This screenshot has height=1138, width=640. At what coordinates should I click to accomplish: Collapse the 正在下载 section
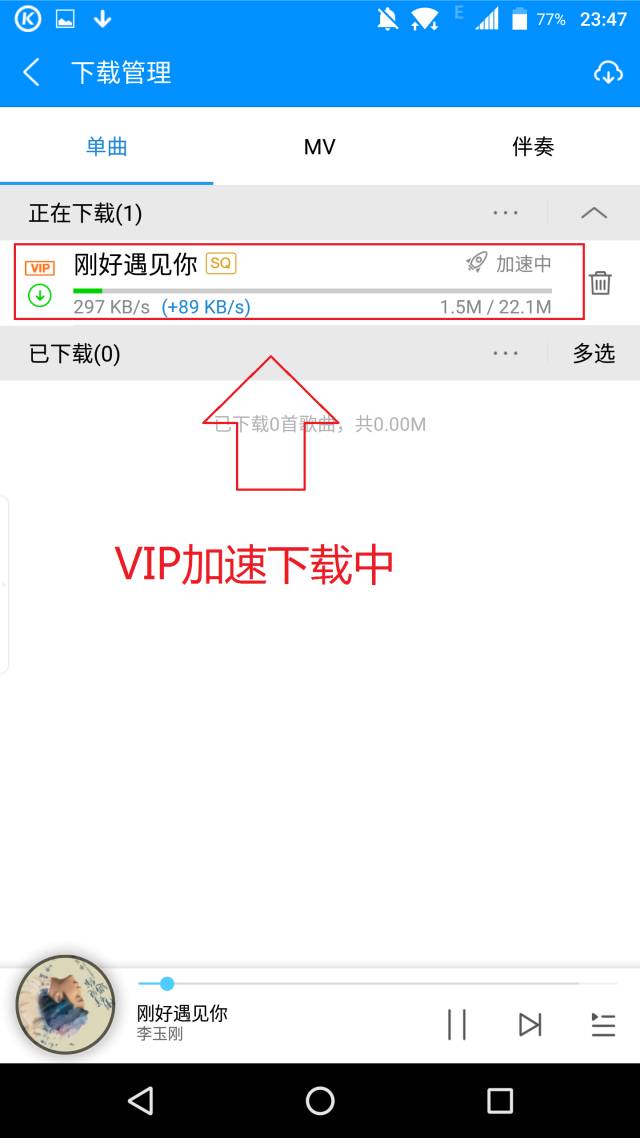[x=594, y=213]
